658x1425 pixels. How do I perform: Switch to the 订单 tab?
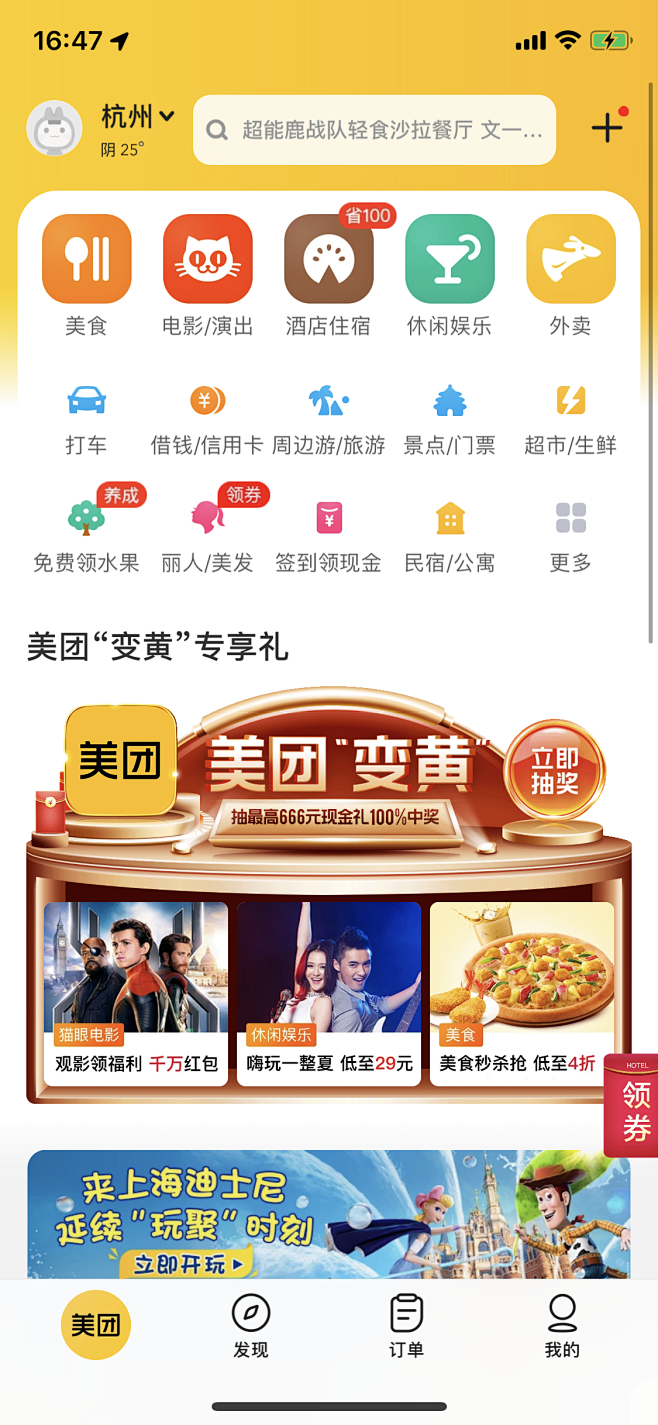pyautogui.click(x=406, y=1326)
